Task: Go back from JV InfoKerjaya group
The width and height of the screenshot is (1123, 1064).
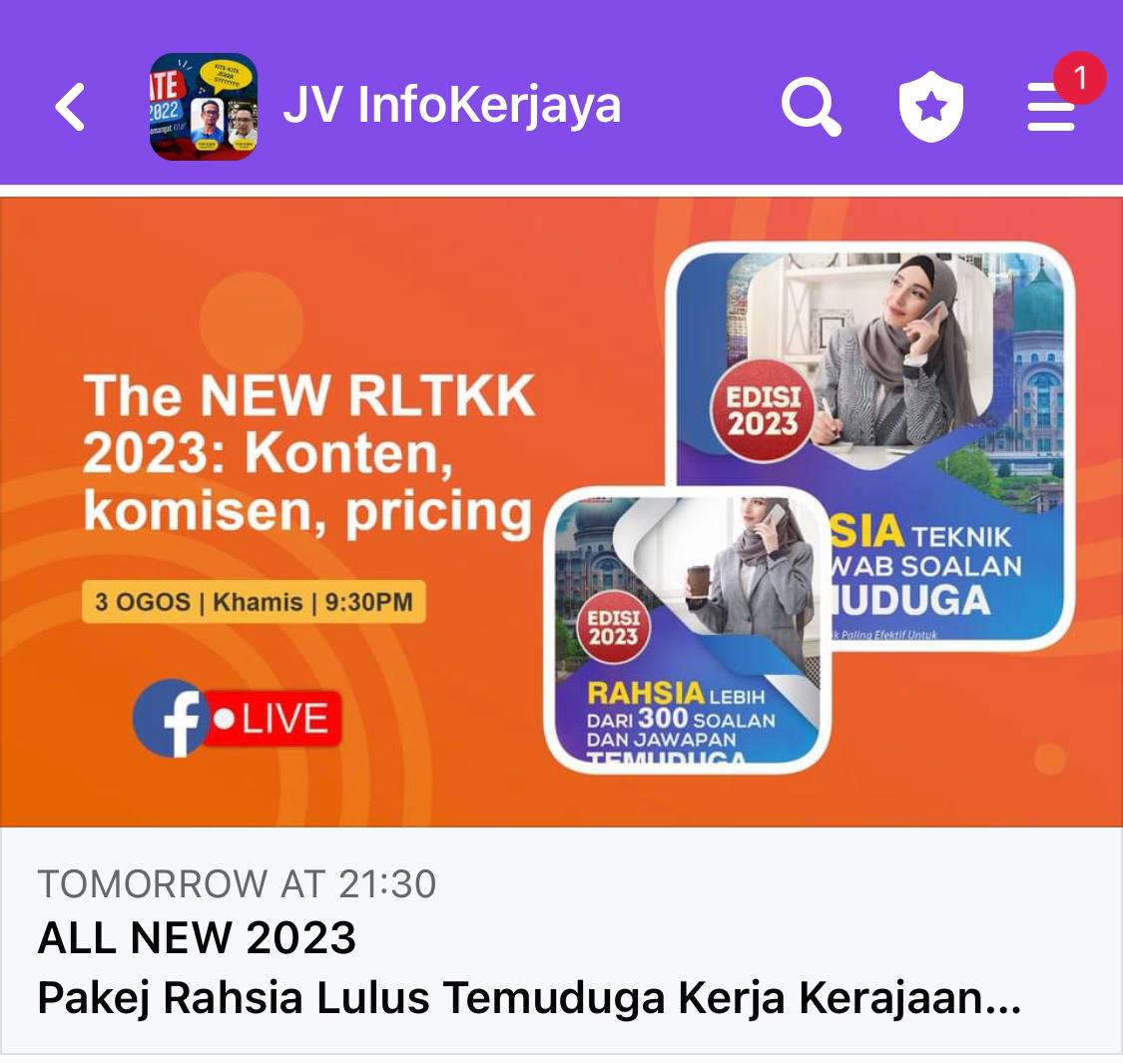Action: 70,106
